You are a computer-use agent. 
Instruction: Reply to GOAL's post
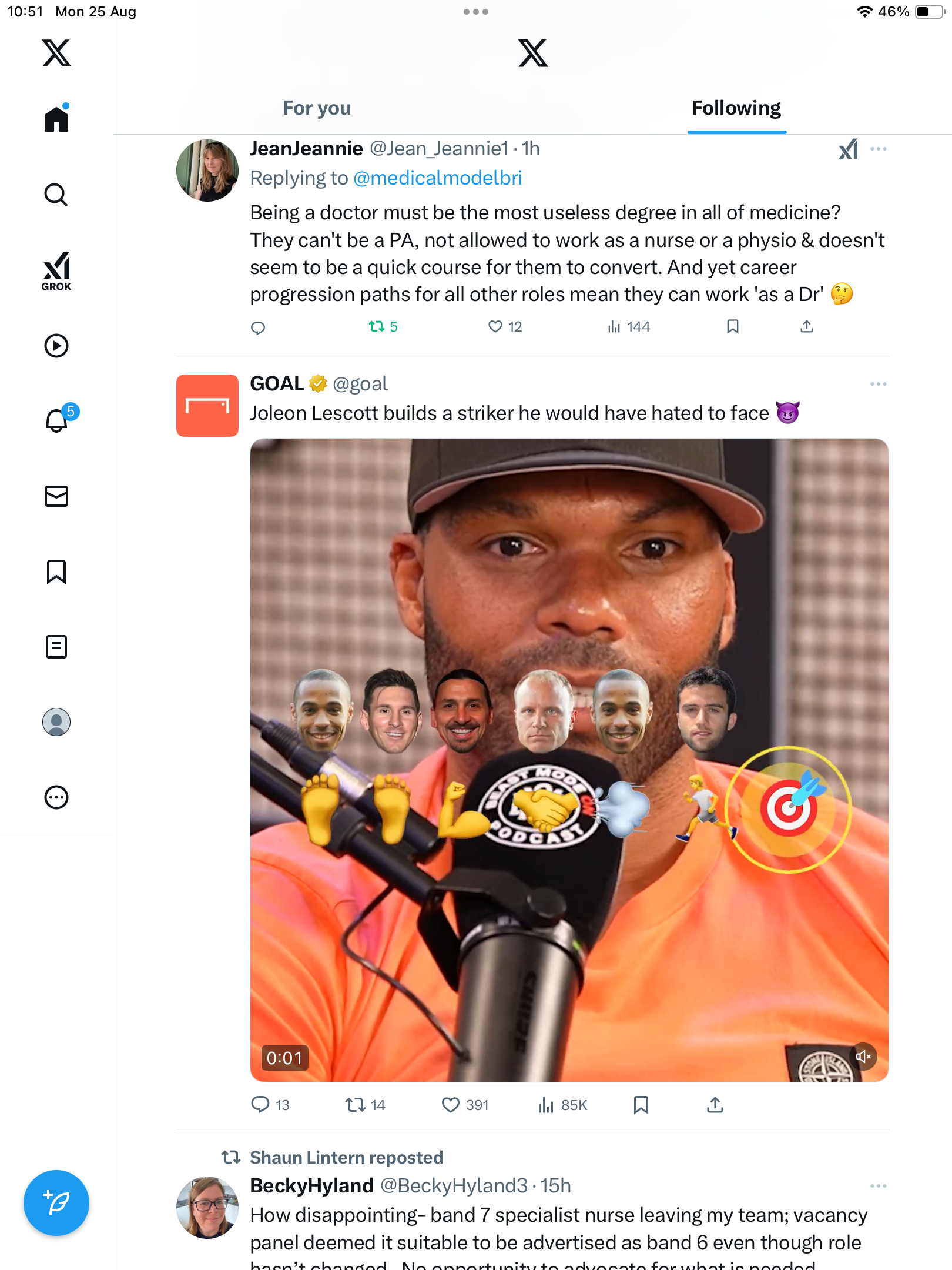click(260, 1105)
